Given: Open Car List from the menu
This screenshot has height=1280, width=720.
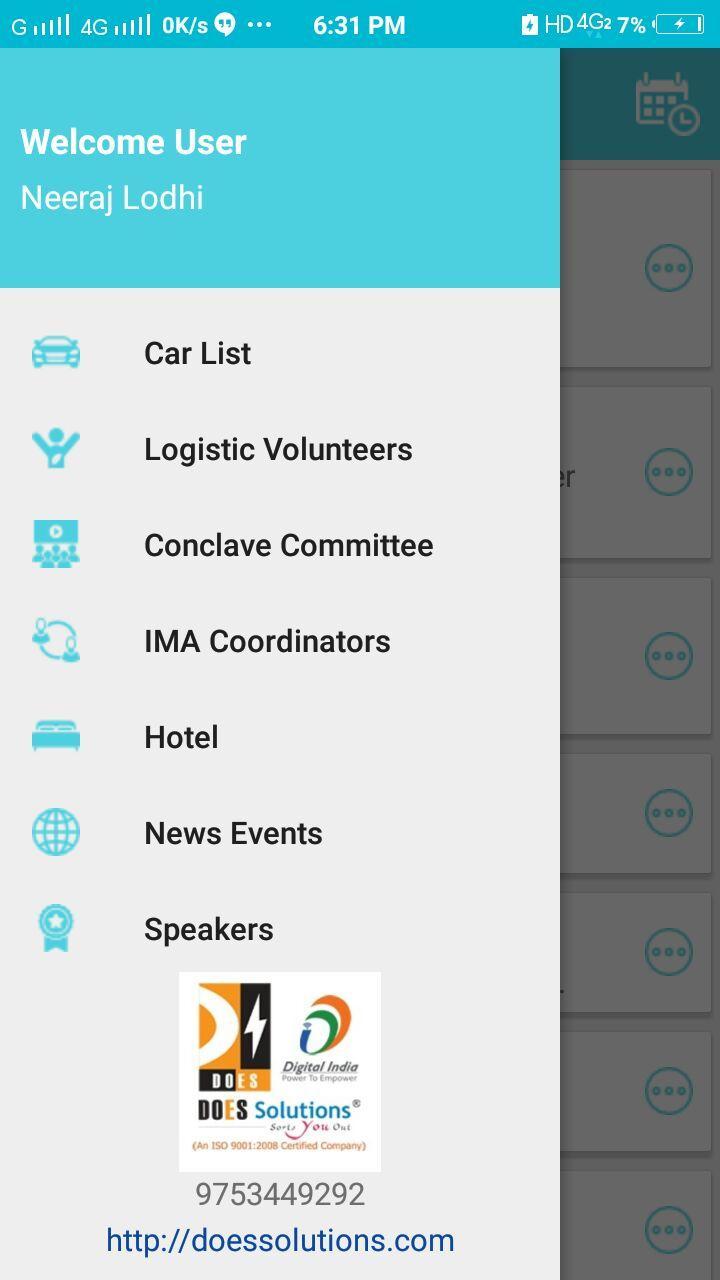Looking at the screenshot, I should pyautogui.click(x=197, y=352).
